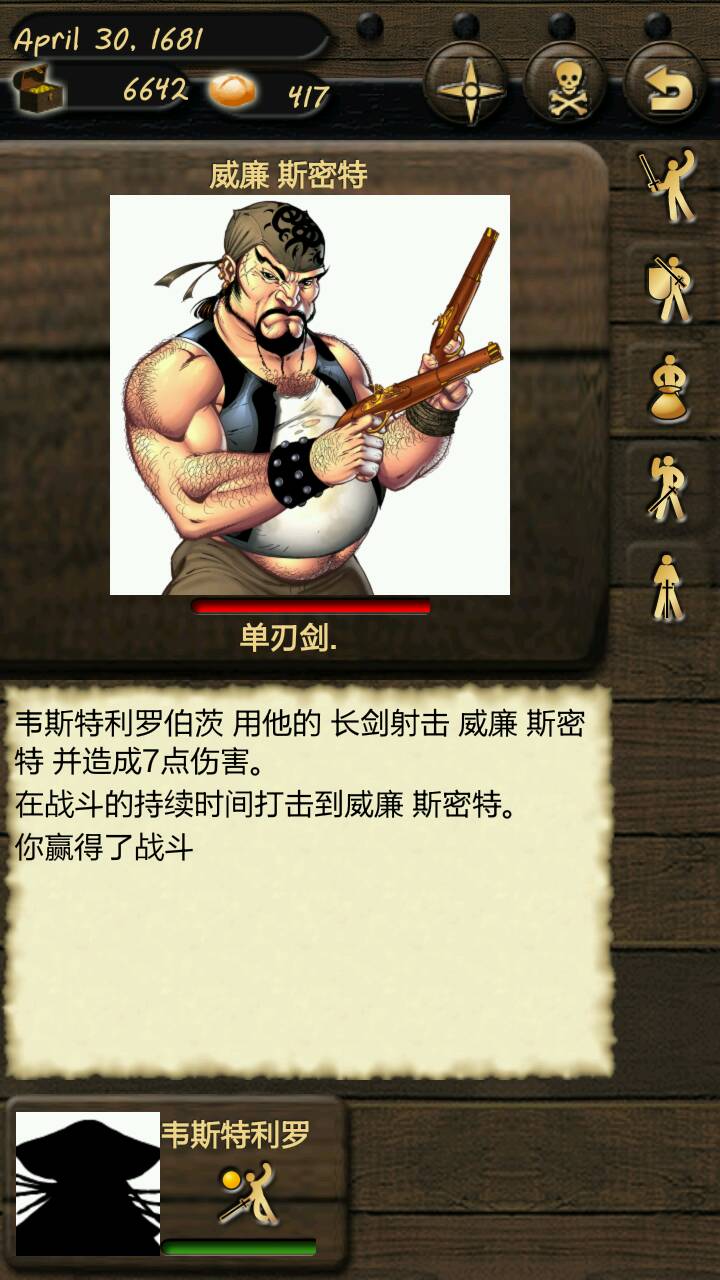Choose the shield defend action icon
Image resolution: width=720 pixels, height=1280 pixels.
tap(668, 289)
